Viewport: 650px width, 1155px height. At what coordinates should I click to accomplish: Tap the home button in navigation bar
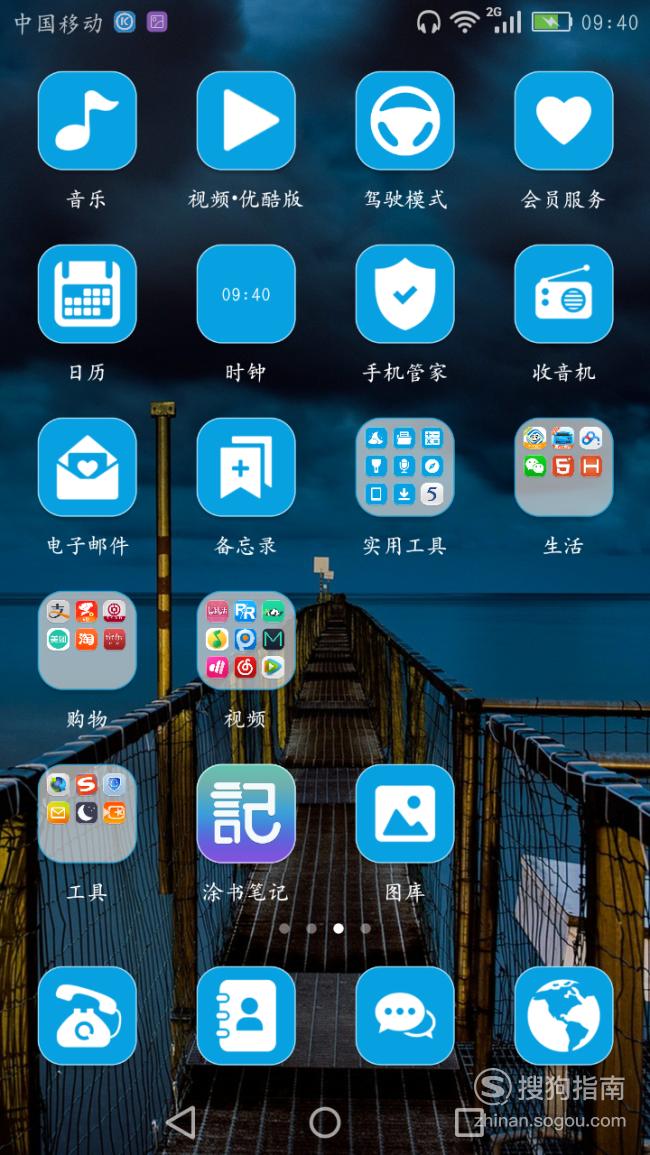325,1123
